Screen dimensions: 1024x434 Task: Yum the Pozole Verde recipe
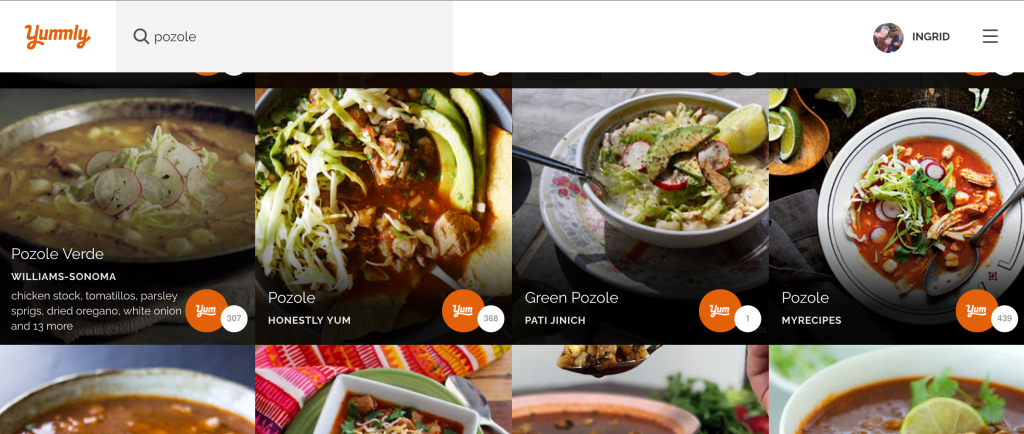[207, 311]
